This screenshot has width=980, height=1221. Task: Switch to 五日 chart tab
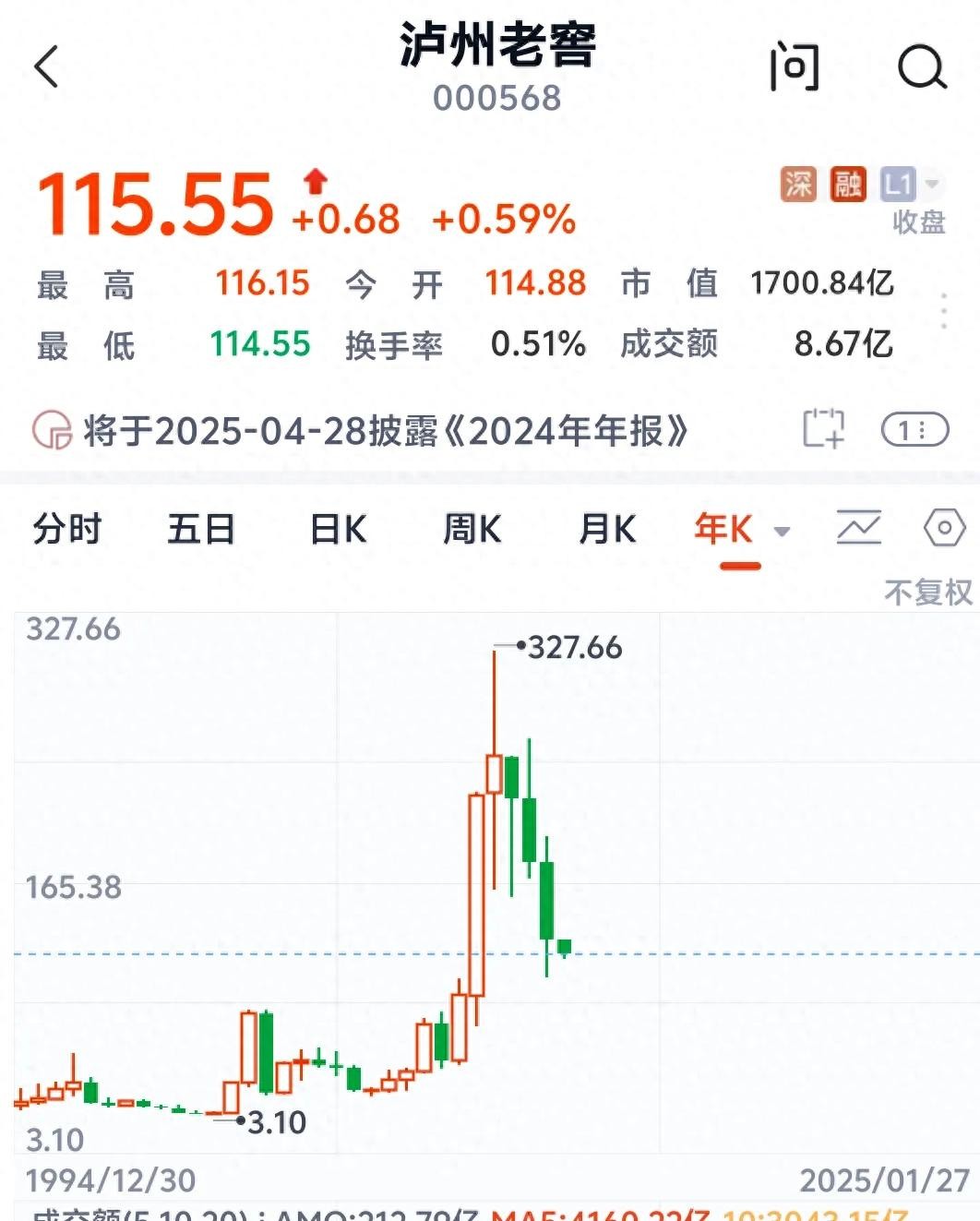[201, 530]
